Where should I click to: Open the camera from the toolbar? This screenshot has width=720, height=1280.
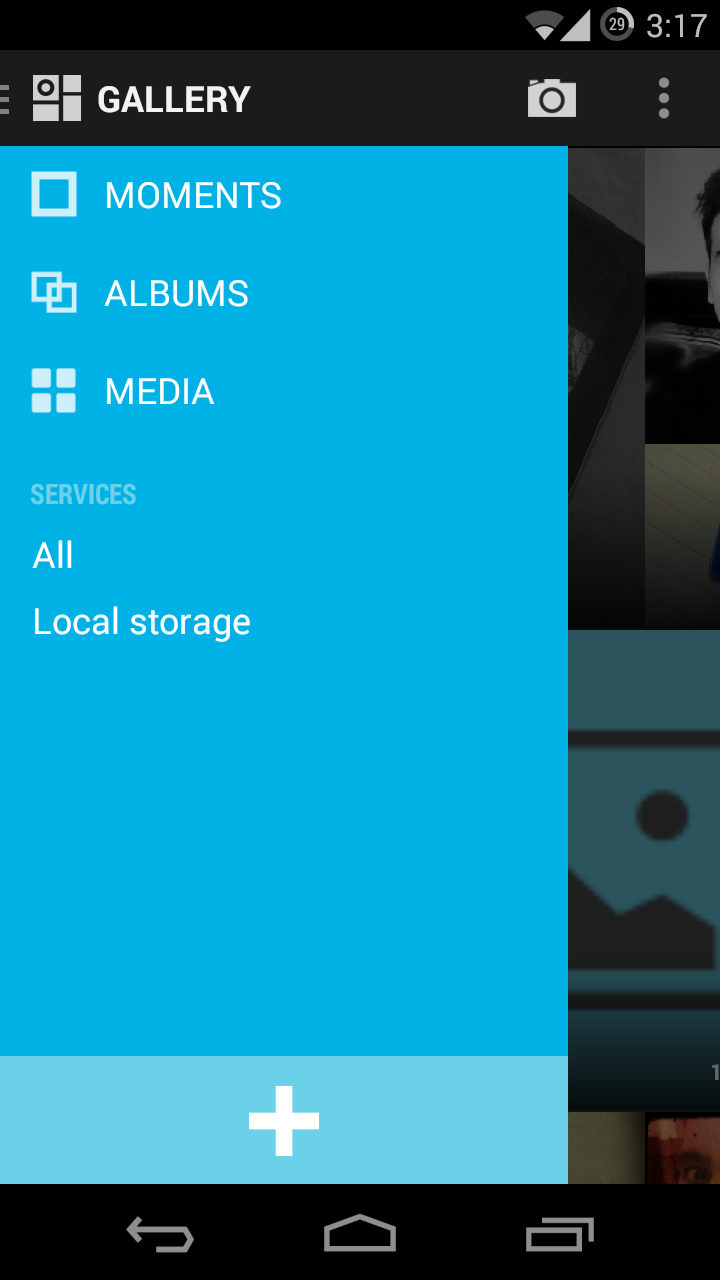point(552,98)
